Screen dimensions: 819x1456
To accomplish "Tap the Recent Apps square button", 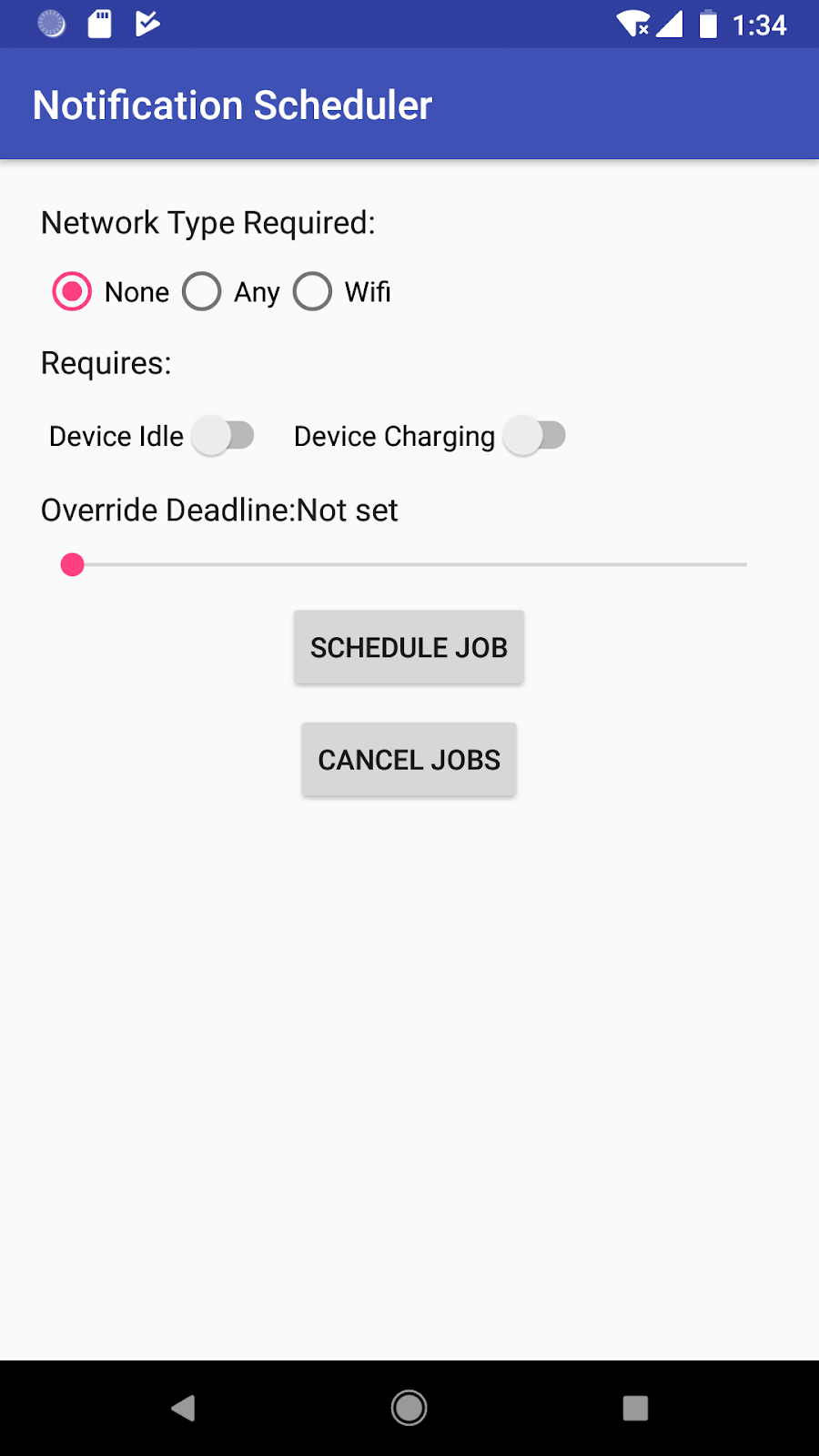I will point(635,1407).
